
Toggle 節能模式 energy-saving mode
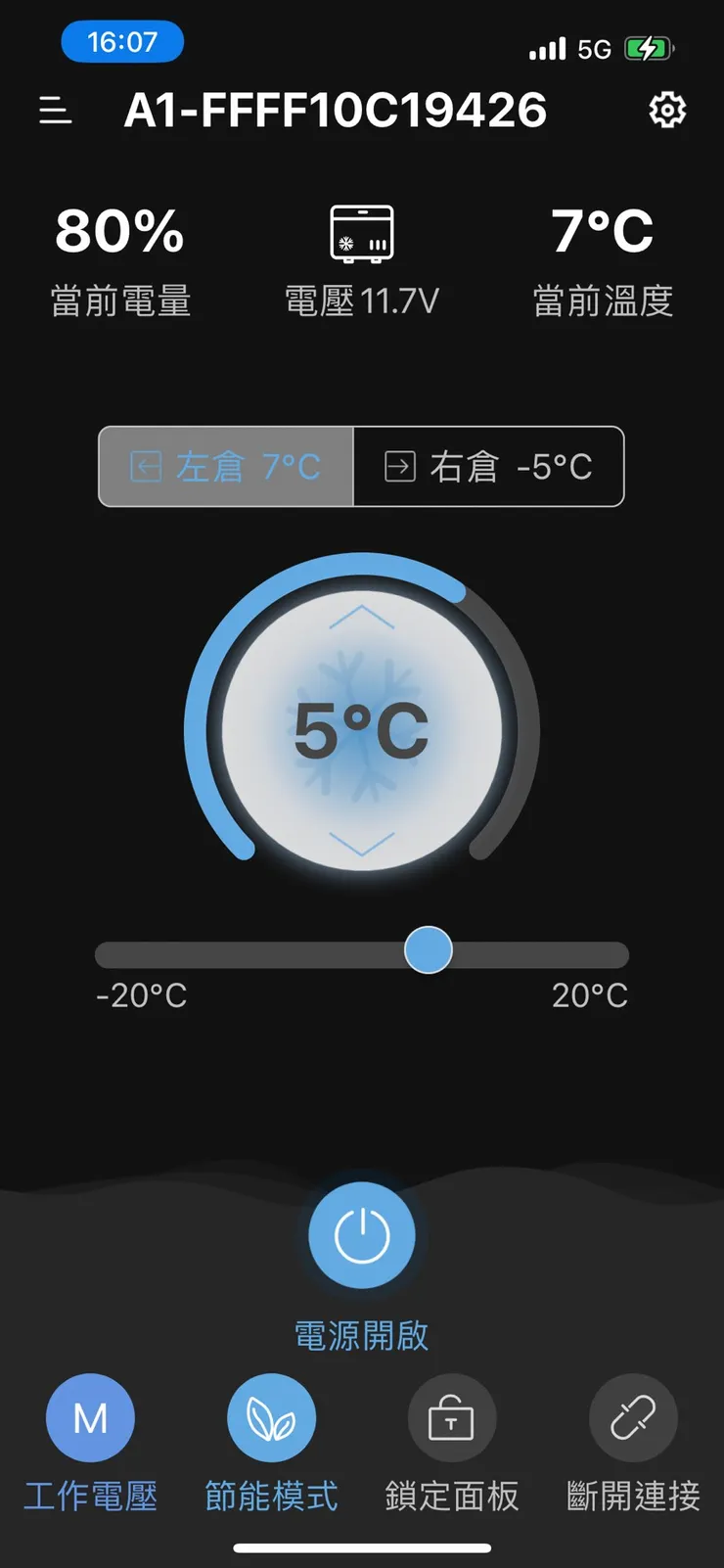[x=271, y=1418]
